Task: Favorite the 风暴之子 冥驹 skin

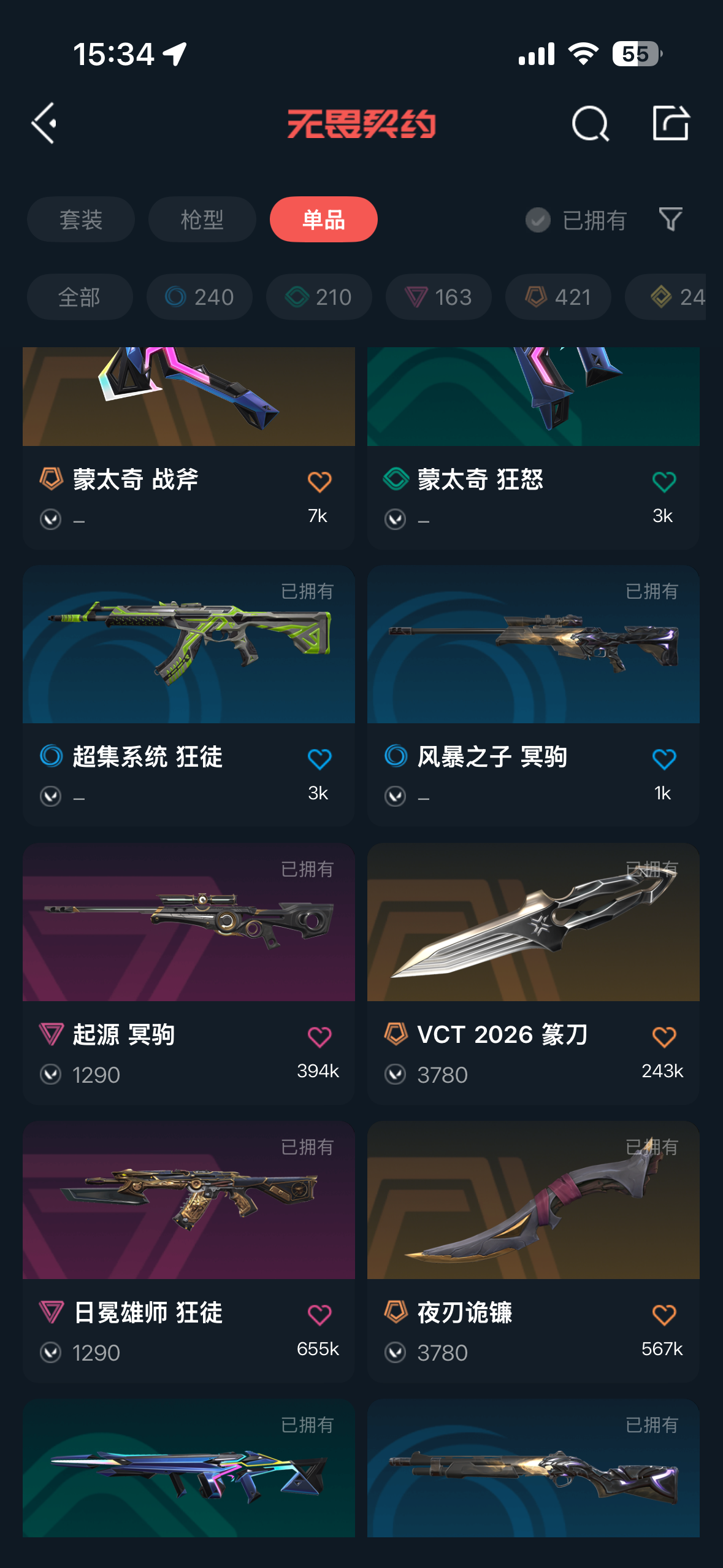Action: [x=664, y=759]
